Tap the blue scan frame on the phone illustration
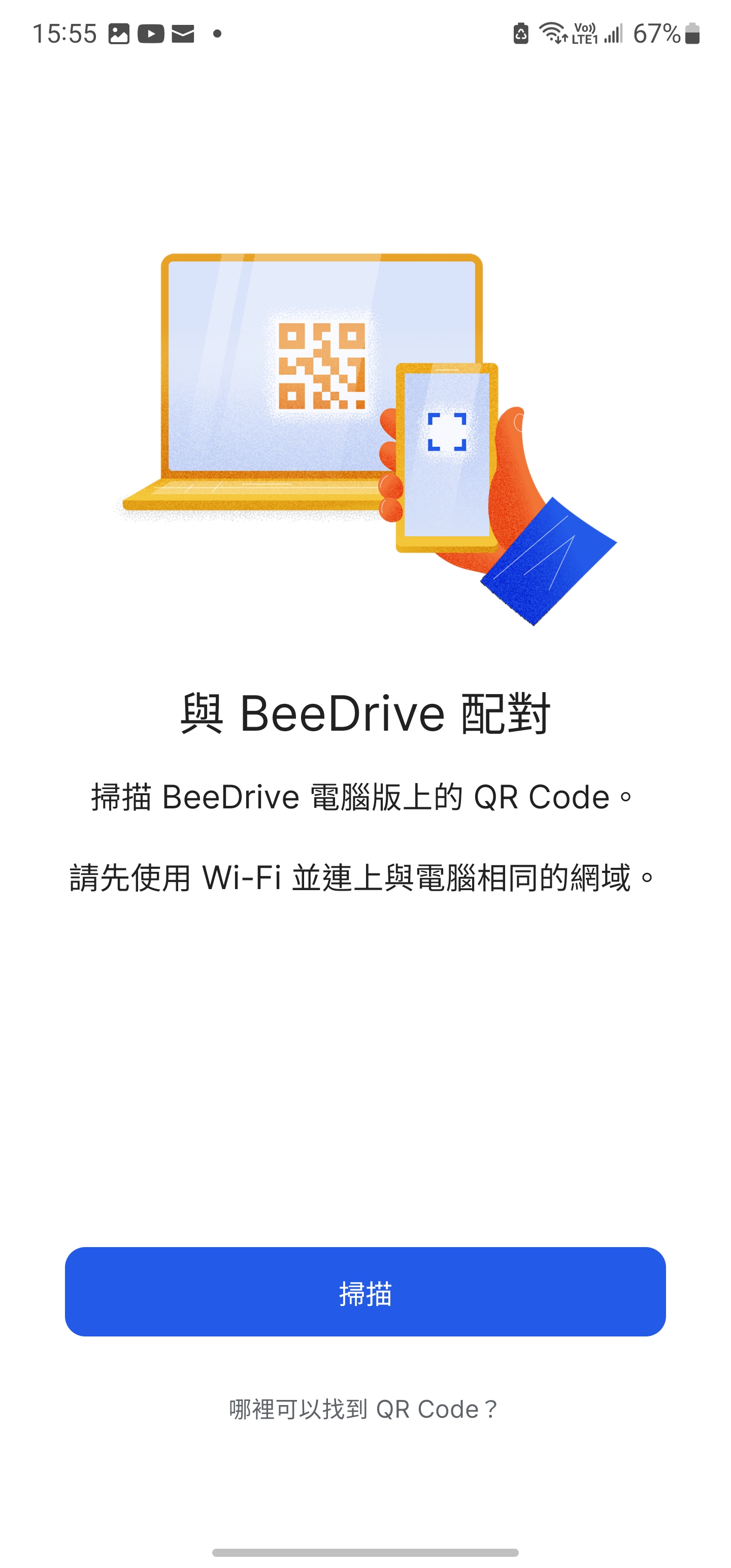The height and width of the screenshot is (1568, 731). (x=447, y=432)
